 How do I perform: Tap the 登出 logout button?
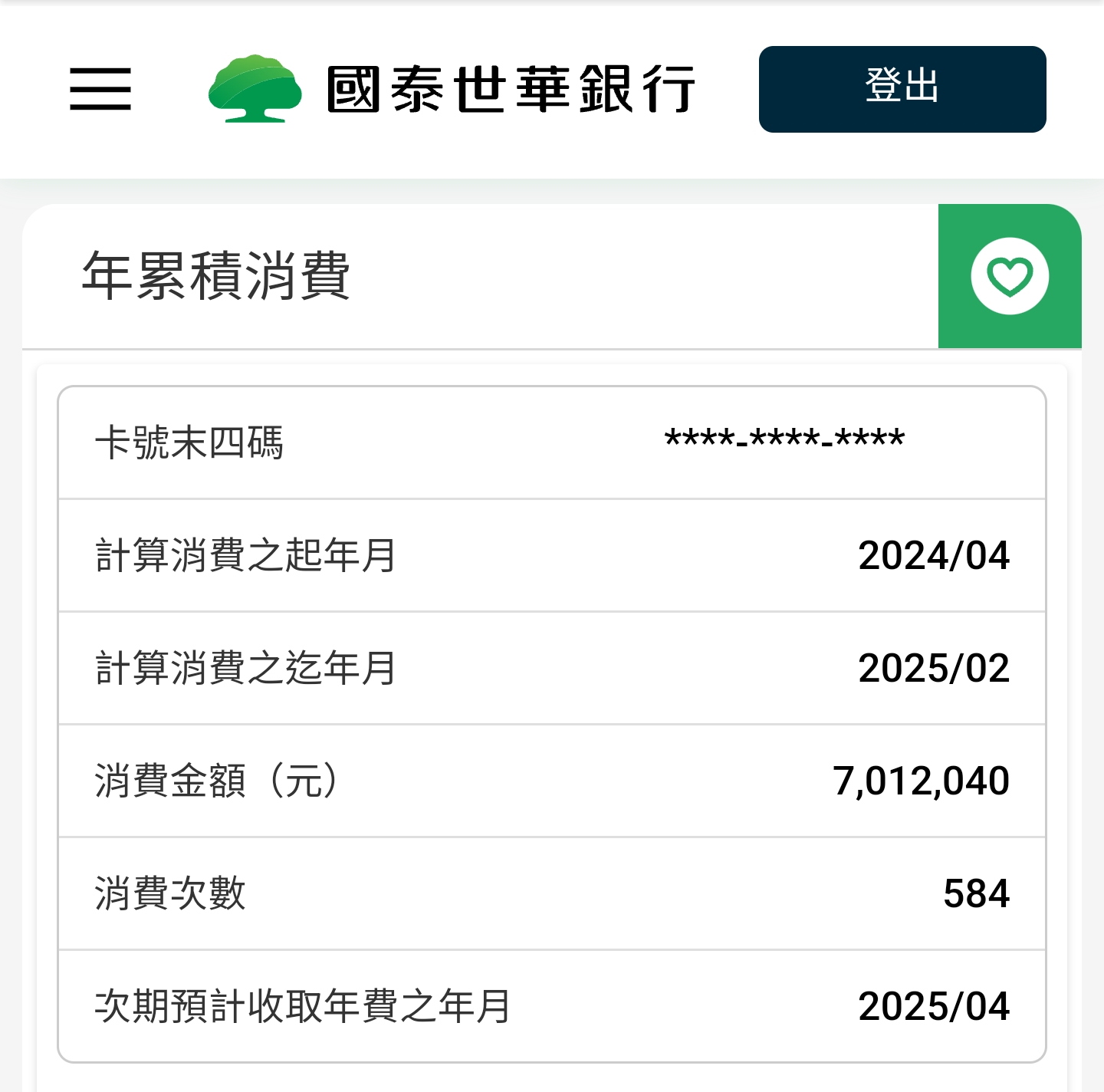[902, 89]
